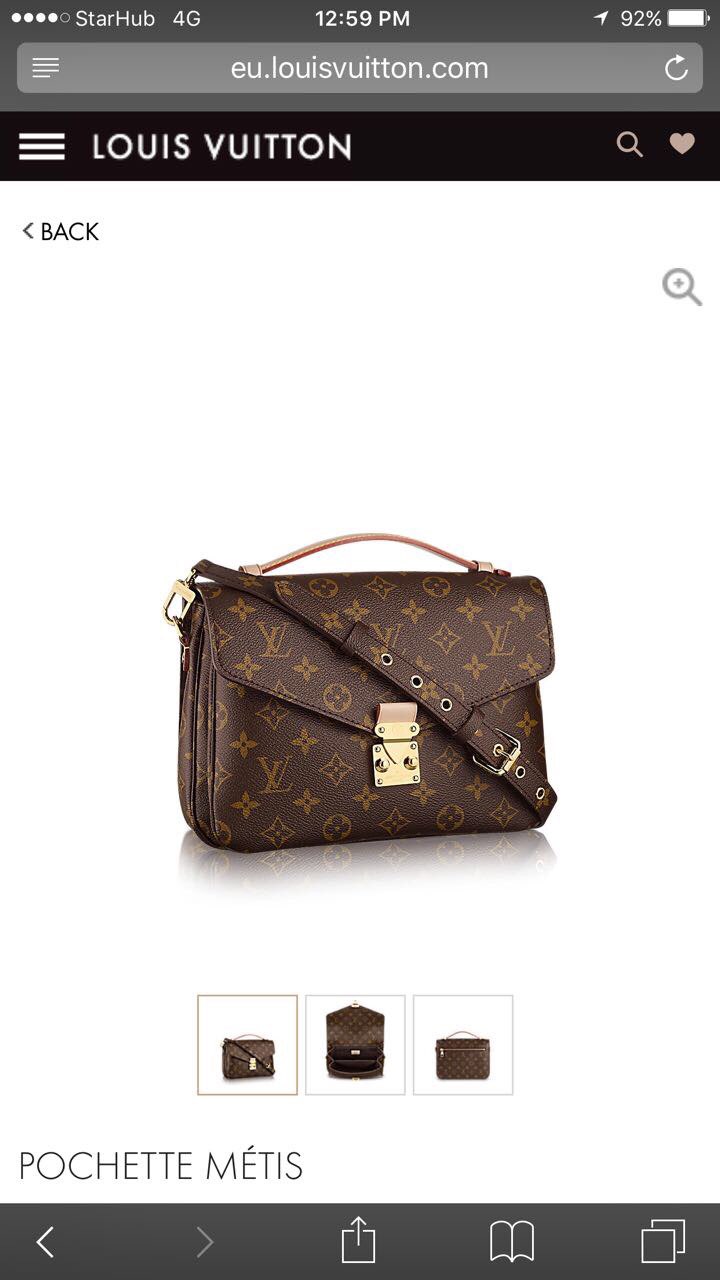Open the Louis Vuitton hamburger menu

[x=42, y=146]
